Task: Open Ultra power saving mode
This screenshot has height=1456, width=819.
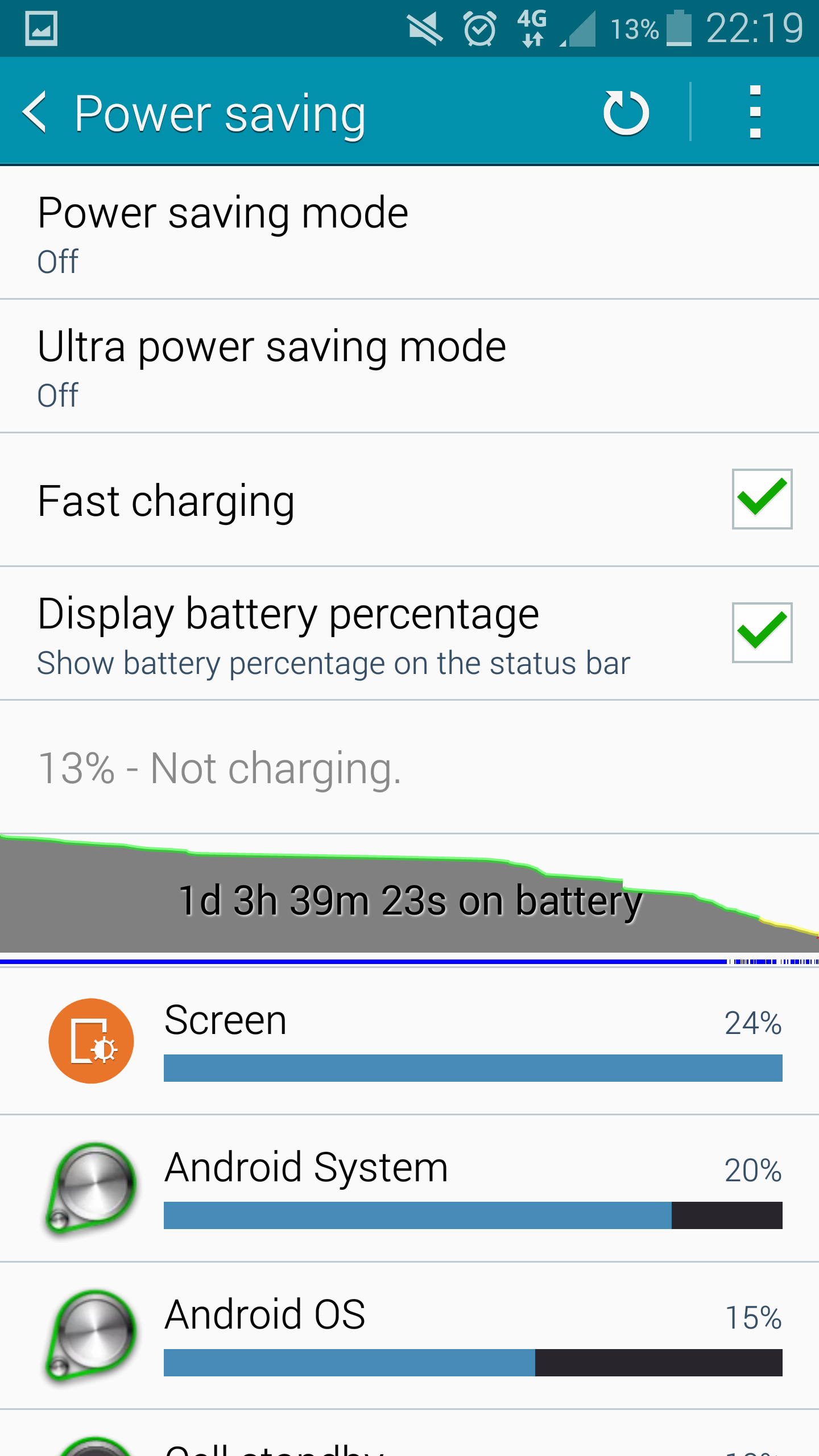Action: [409, 367]
